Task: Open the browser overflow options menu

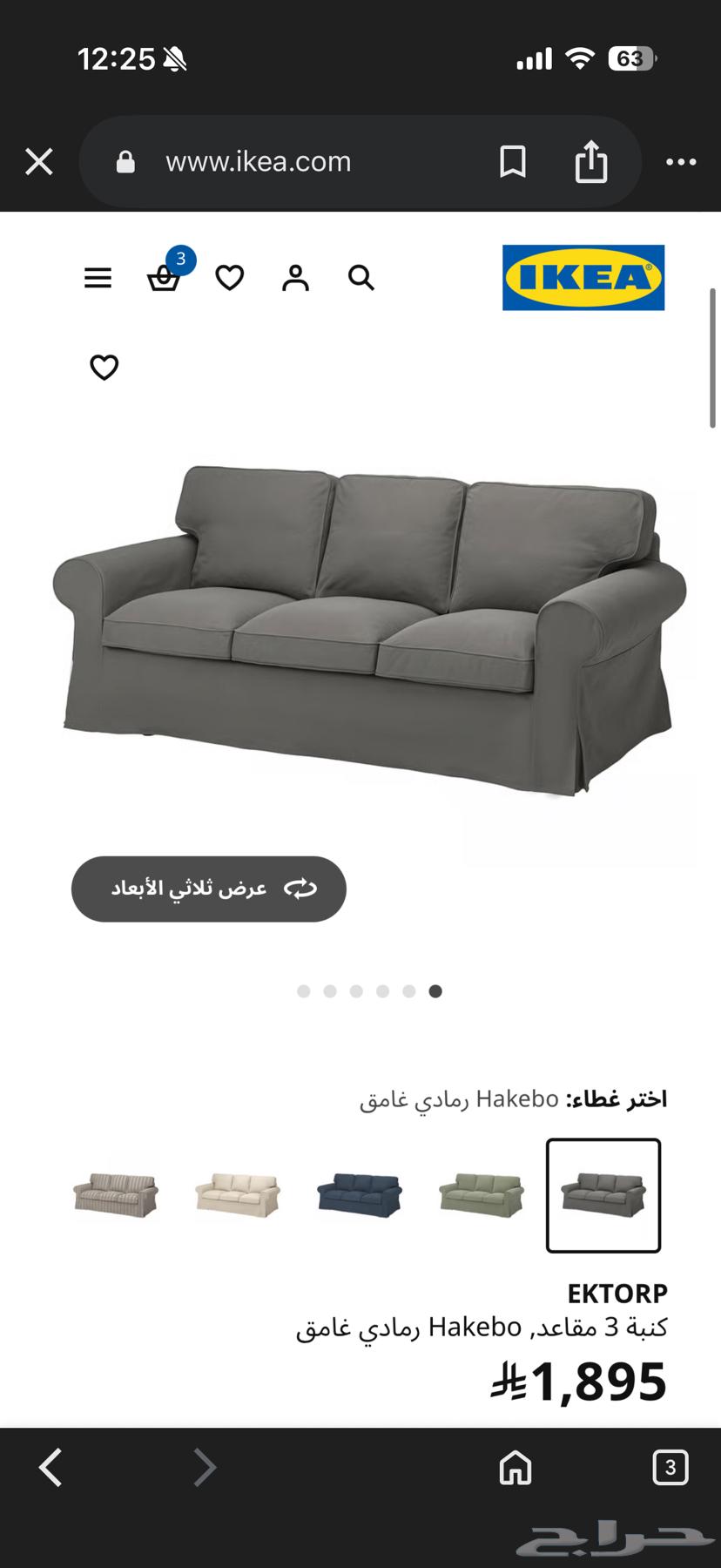Action: pyautogui.click(x=681, y=162)
